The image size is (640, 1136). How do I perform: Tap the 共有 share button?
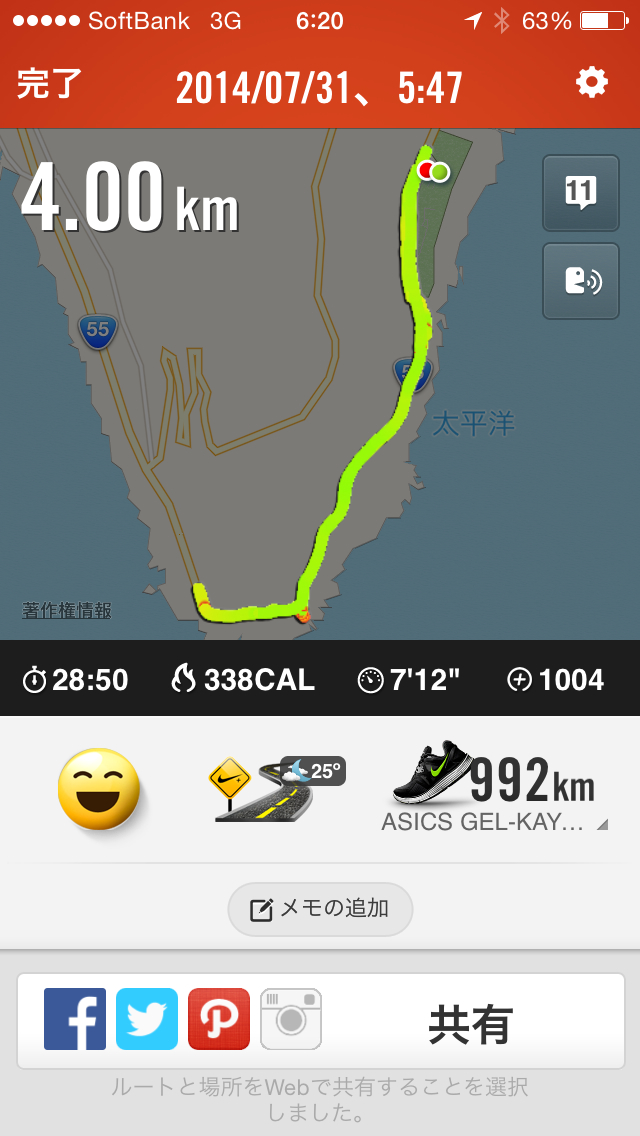470,1024
